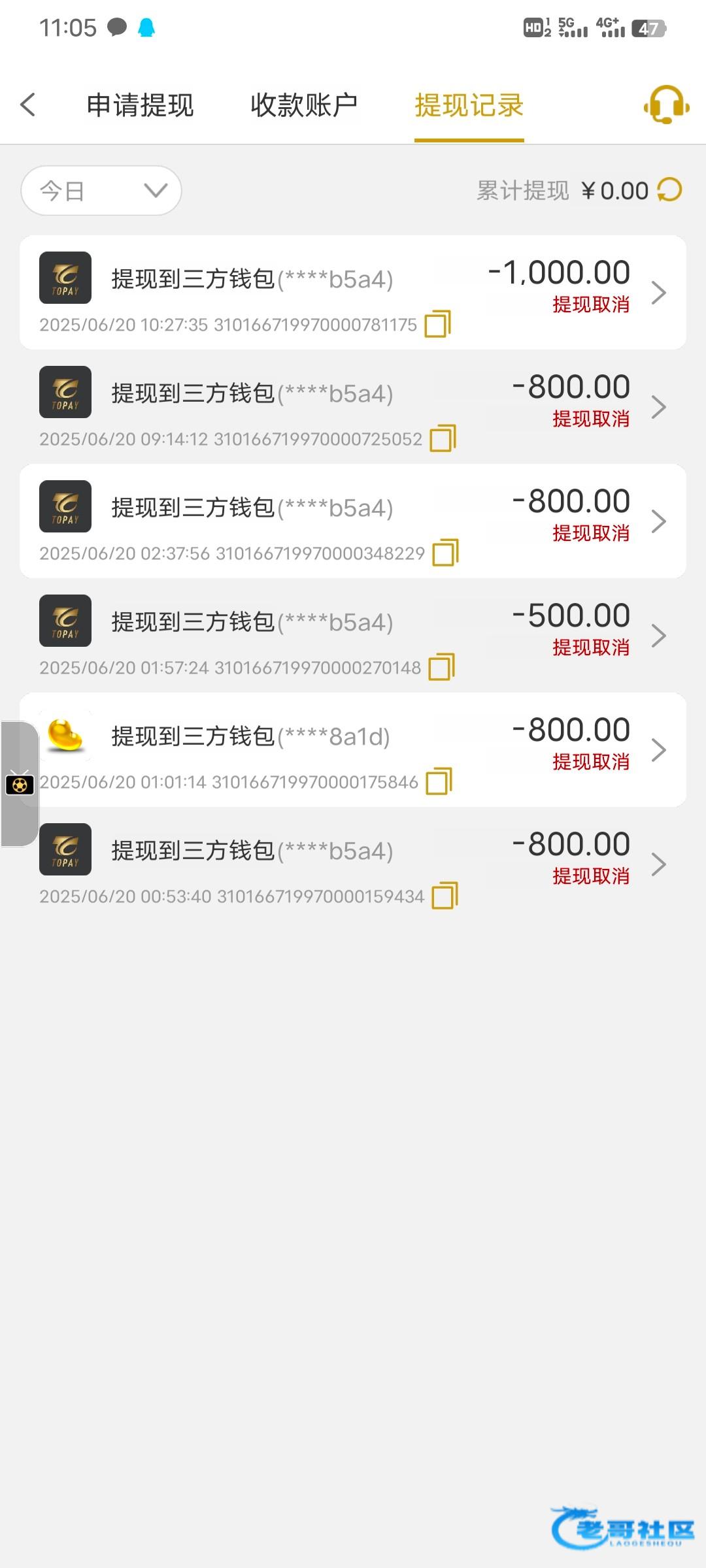Open the -1,000.00 withdrawal record
706x1568 pixels.
click(353, 292)
